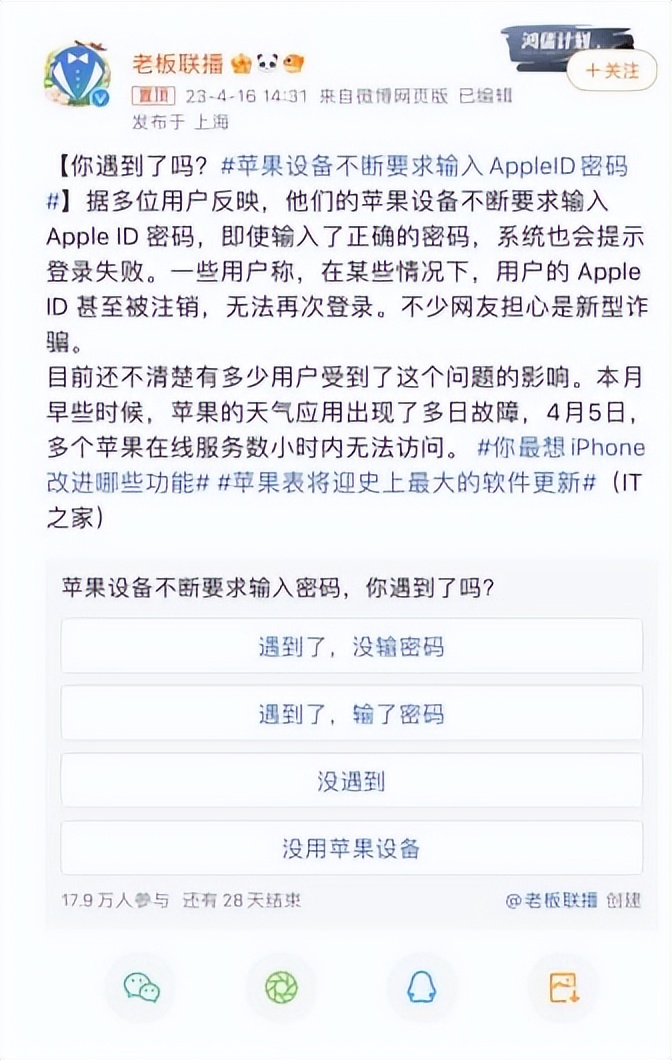
Task: Open hashtag #你最想iPhone改进哪些功能#
Action: (560, 446)
